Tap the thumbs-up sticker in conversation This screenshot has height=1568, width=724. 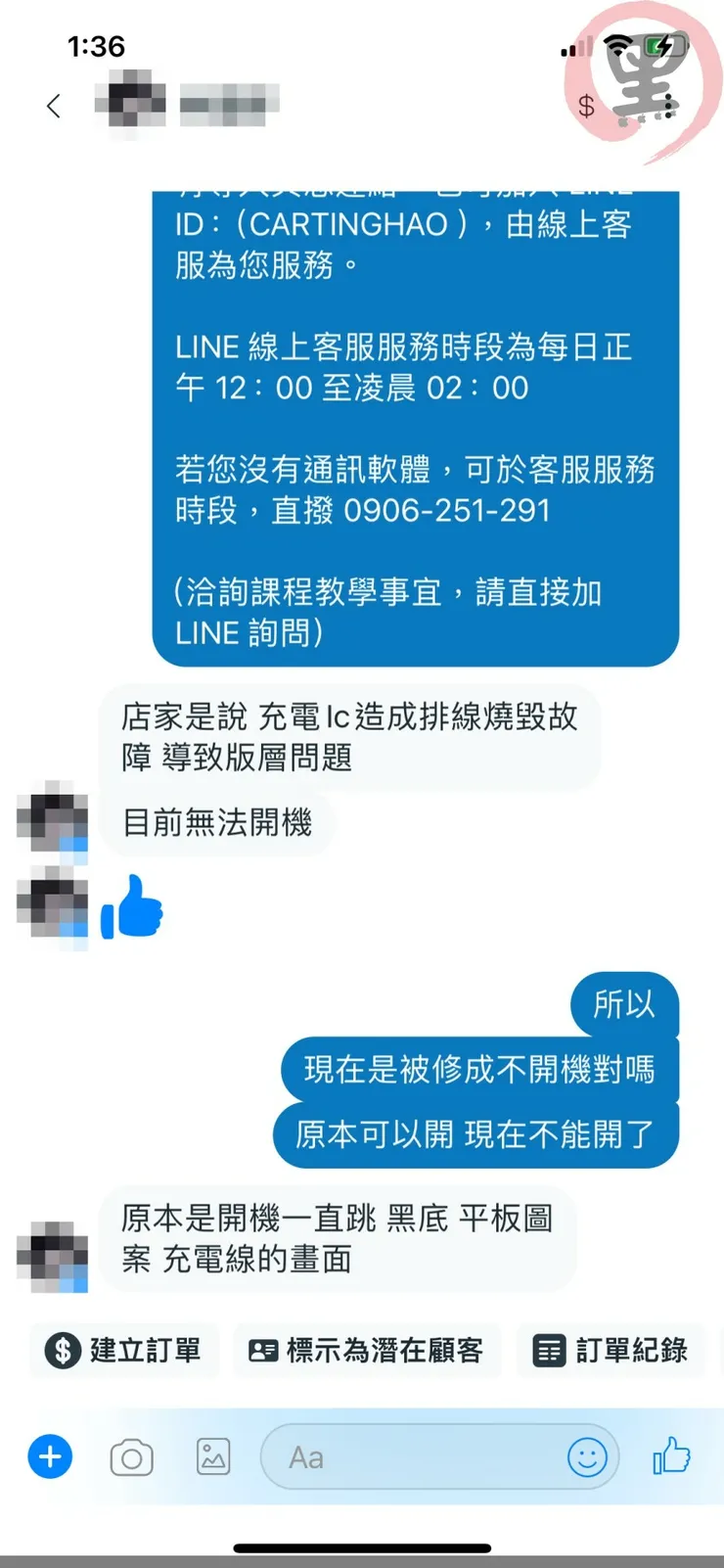[132, 910]
